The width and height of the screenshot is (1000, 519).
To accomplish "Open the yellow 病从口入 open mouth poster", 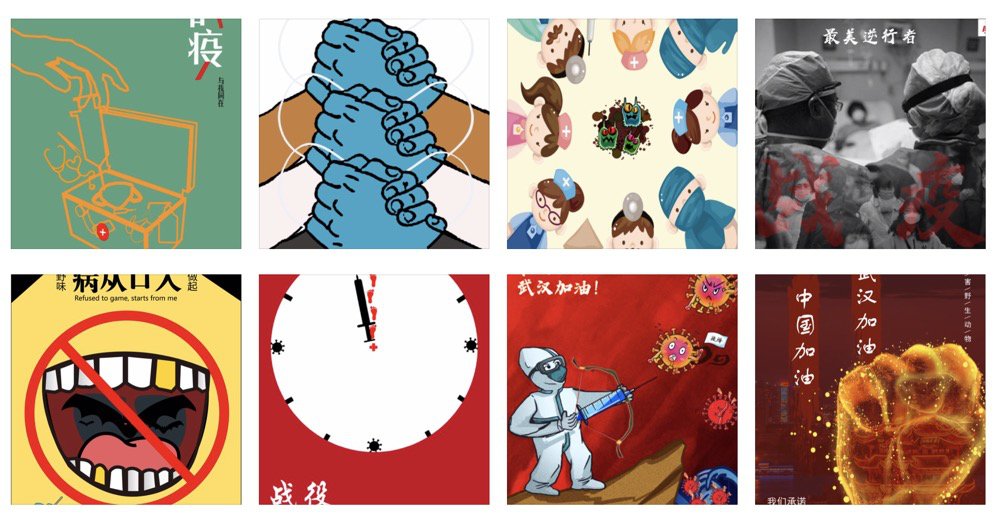I will coord(126,389).
